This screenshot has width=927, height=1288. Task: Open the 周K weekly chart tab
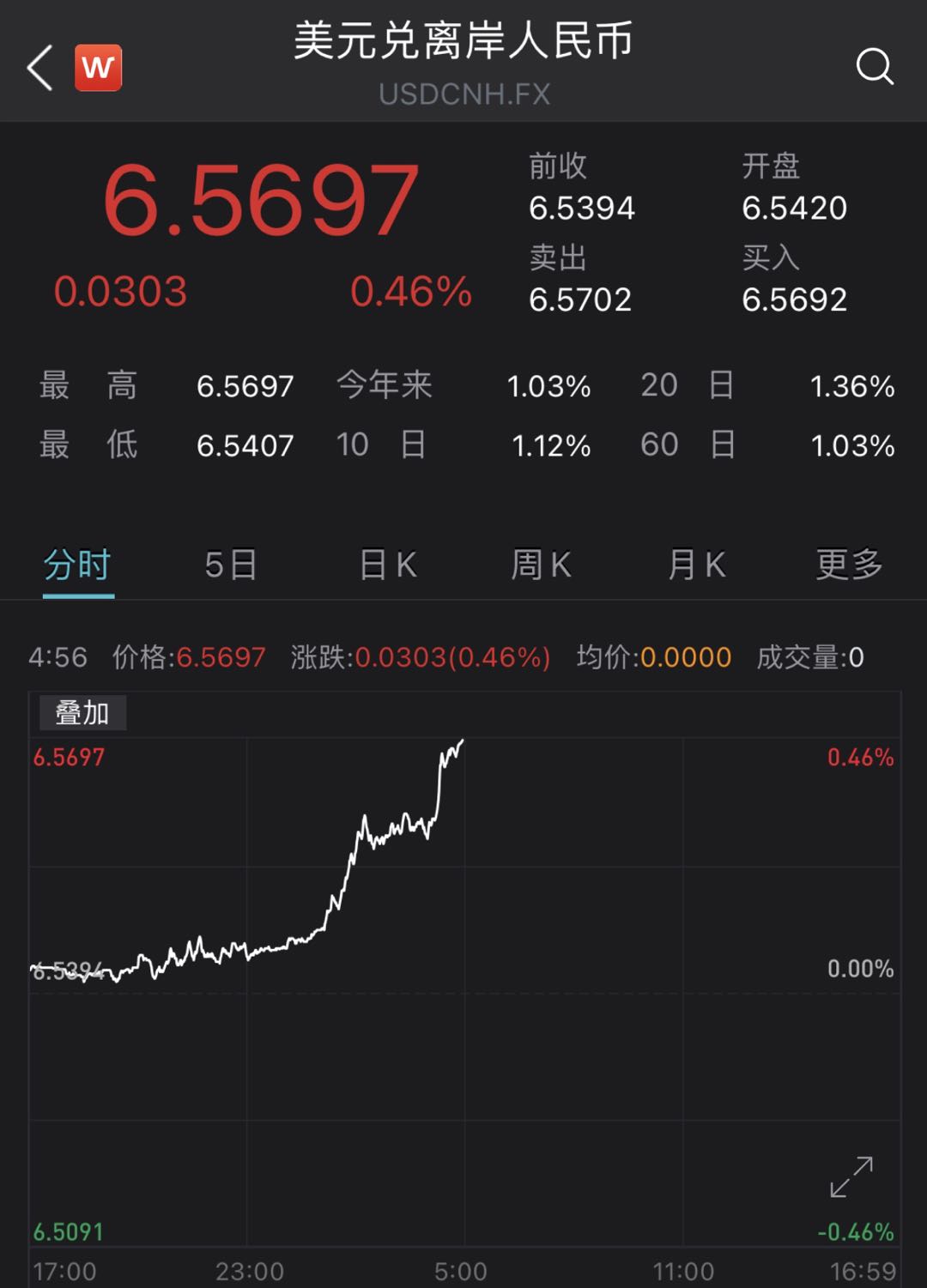(541, 565)
